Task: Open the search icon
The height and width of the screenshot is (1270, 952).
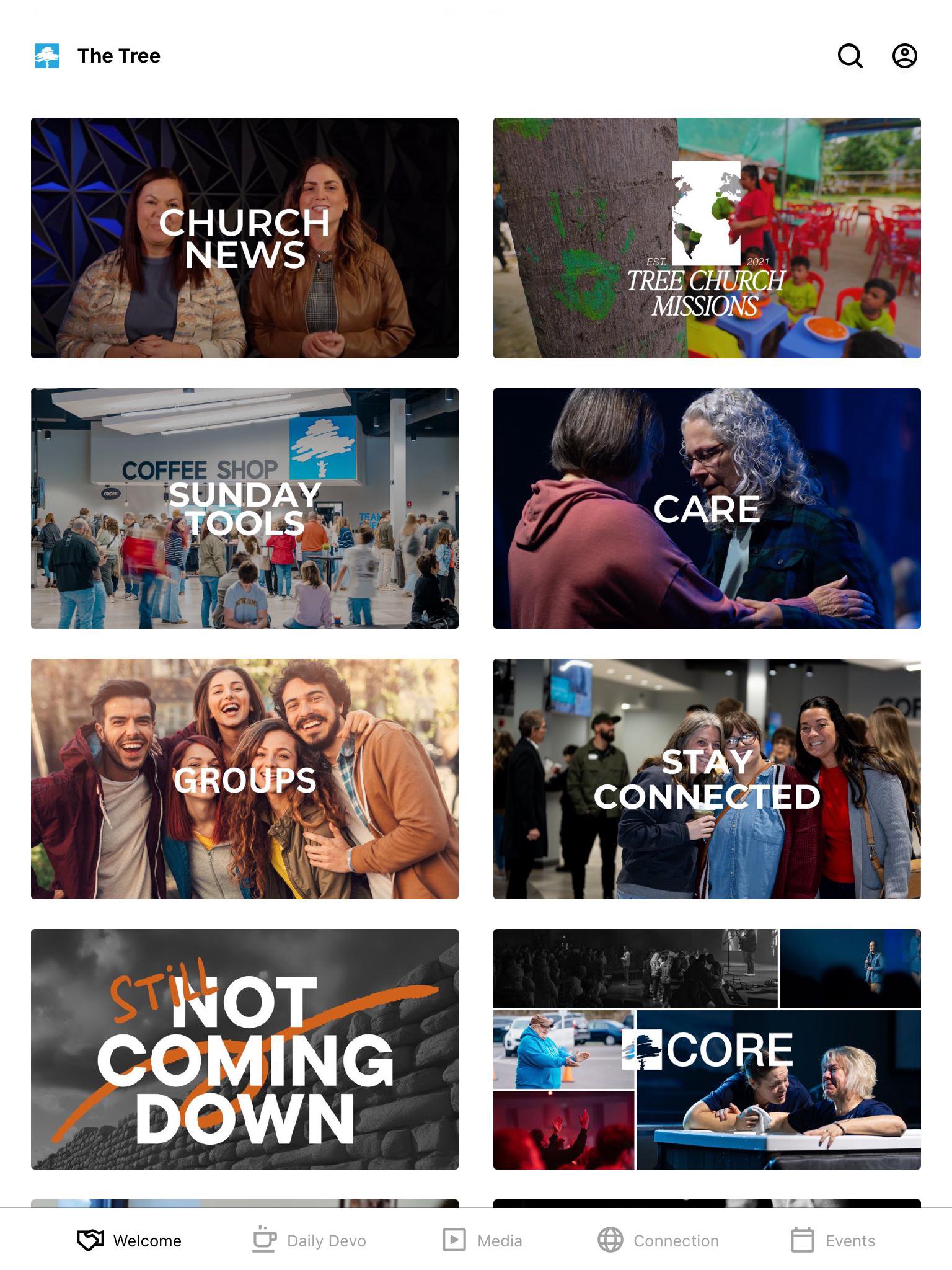Action: tap(850, 56)
